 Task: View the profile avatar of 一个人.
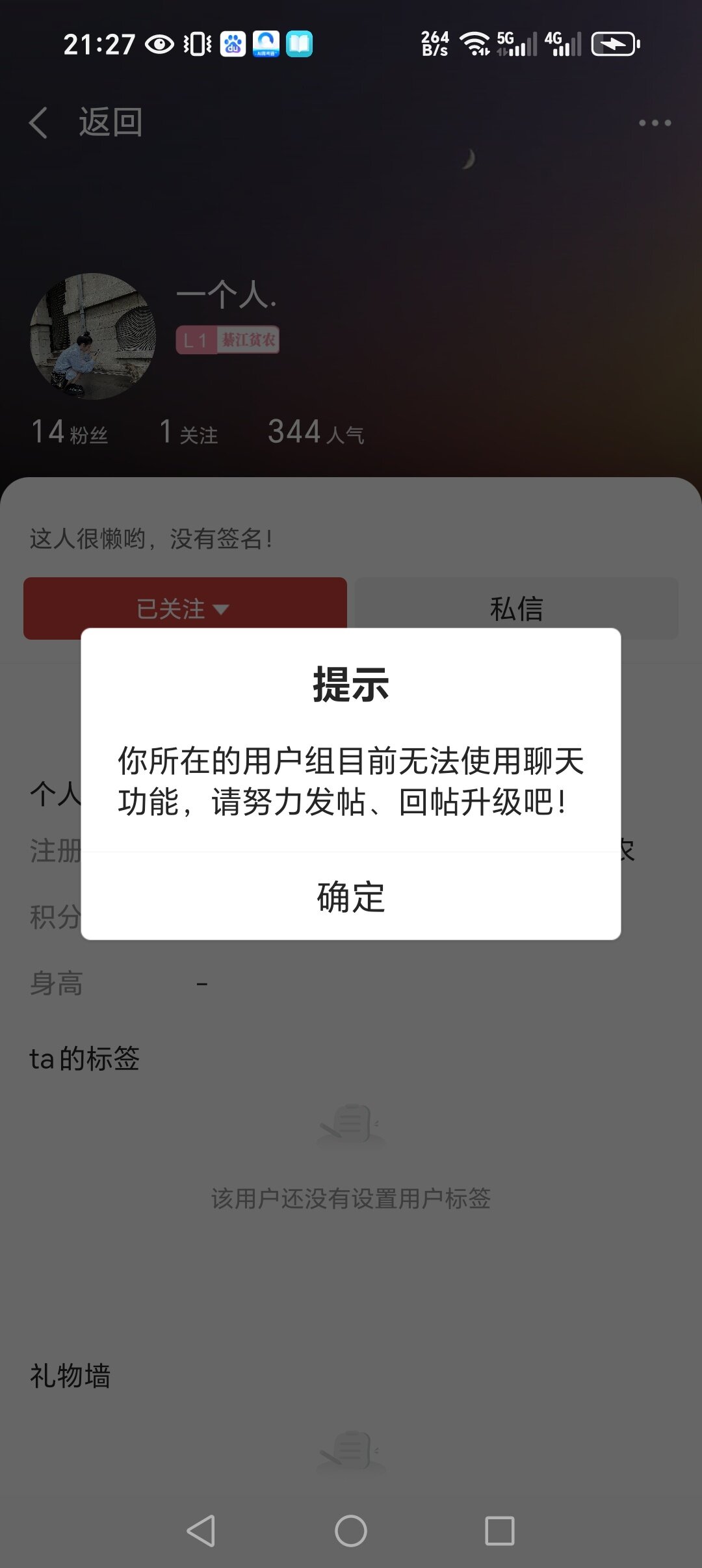[x=93, y=336]
